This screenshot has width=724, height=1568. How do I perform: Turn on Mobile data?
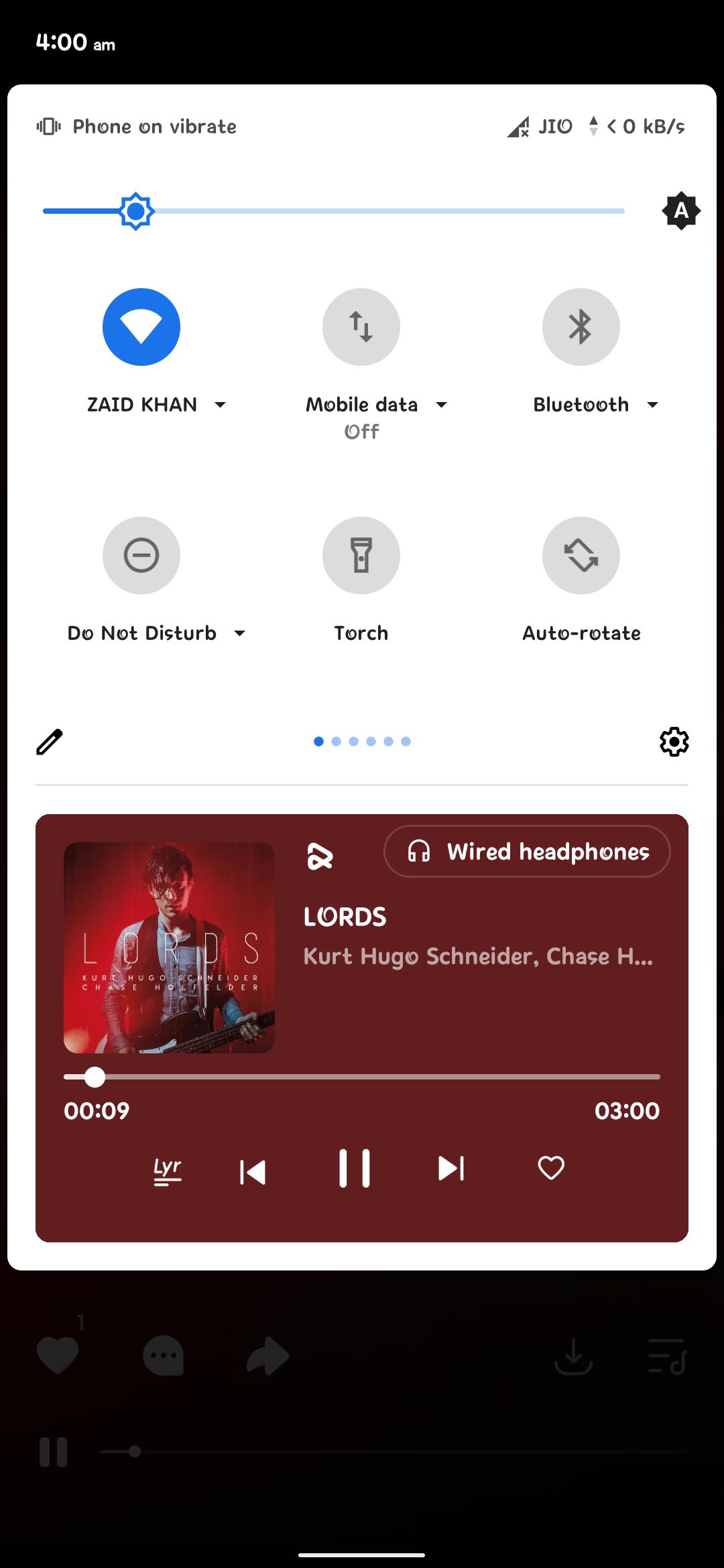[361, 327]
